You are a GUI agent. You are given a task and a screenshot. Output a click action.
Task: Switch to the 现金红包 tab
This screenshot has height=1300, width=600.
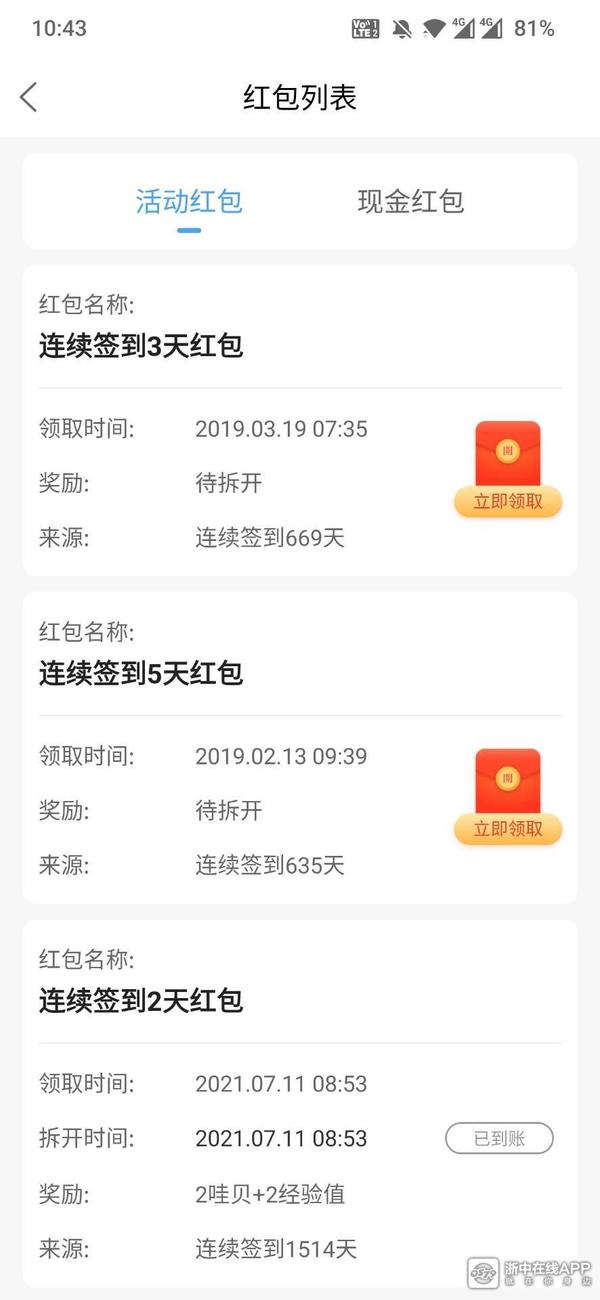[x=410, y=202]
